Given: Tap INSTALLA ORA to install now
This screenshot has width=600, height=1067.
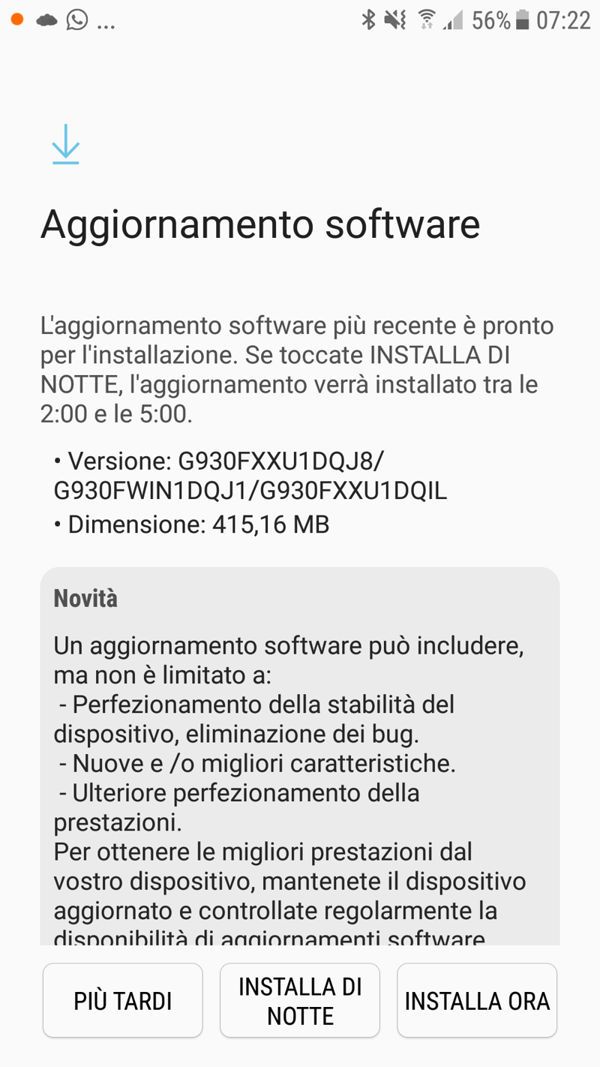Looking at the screenshot, I should [477, 1000].
